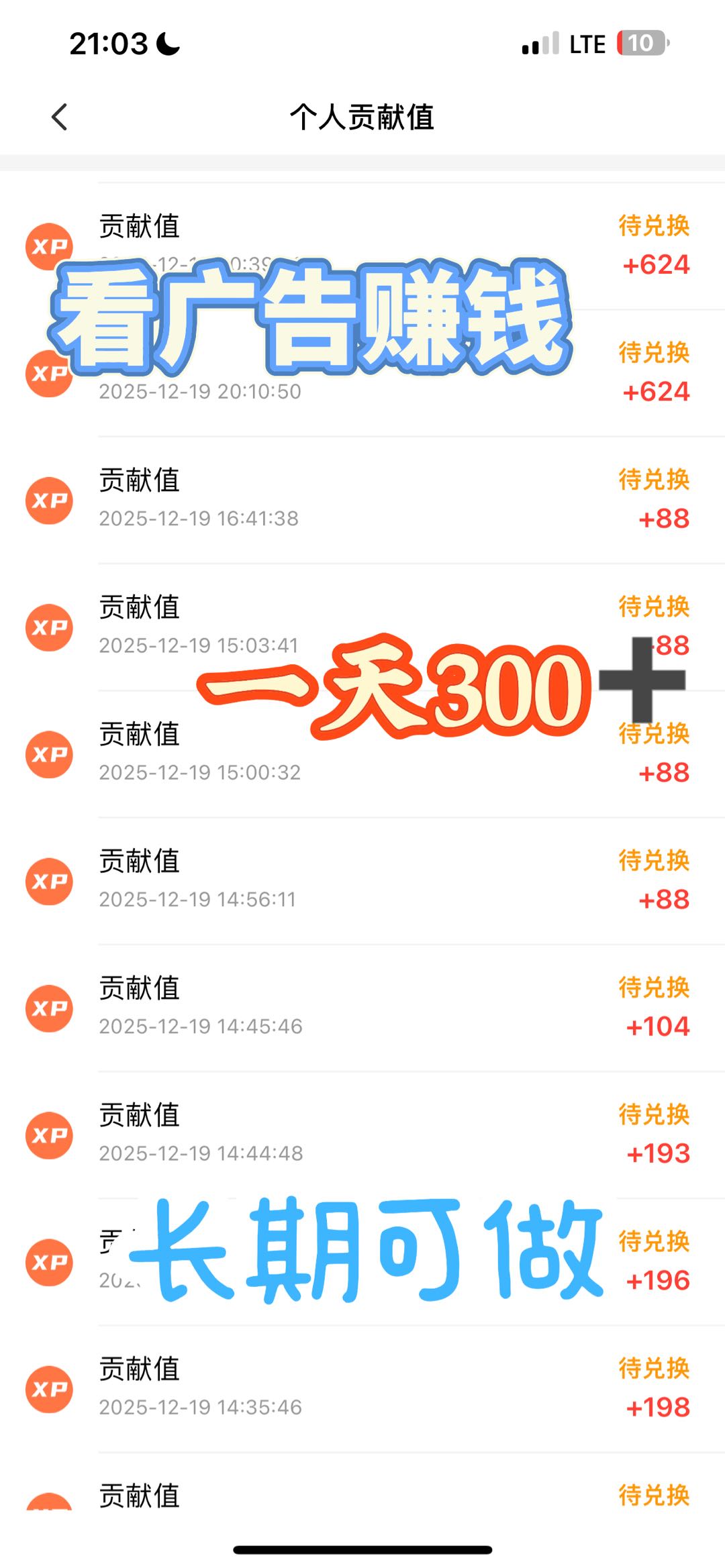Select the XP badge beside the 15:03:41 entry

pos(48,627)
